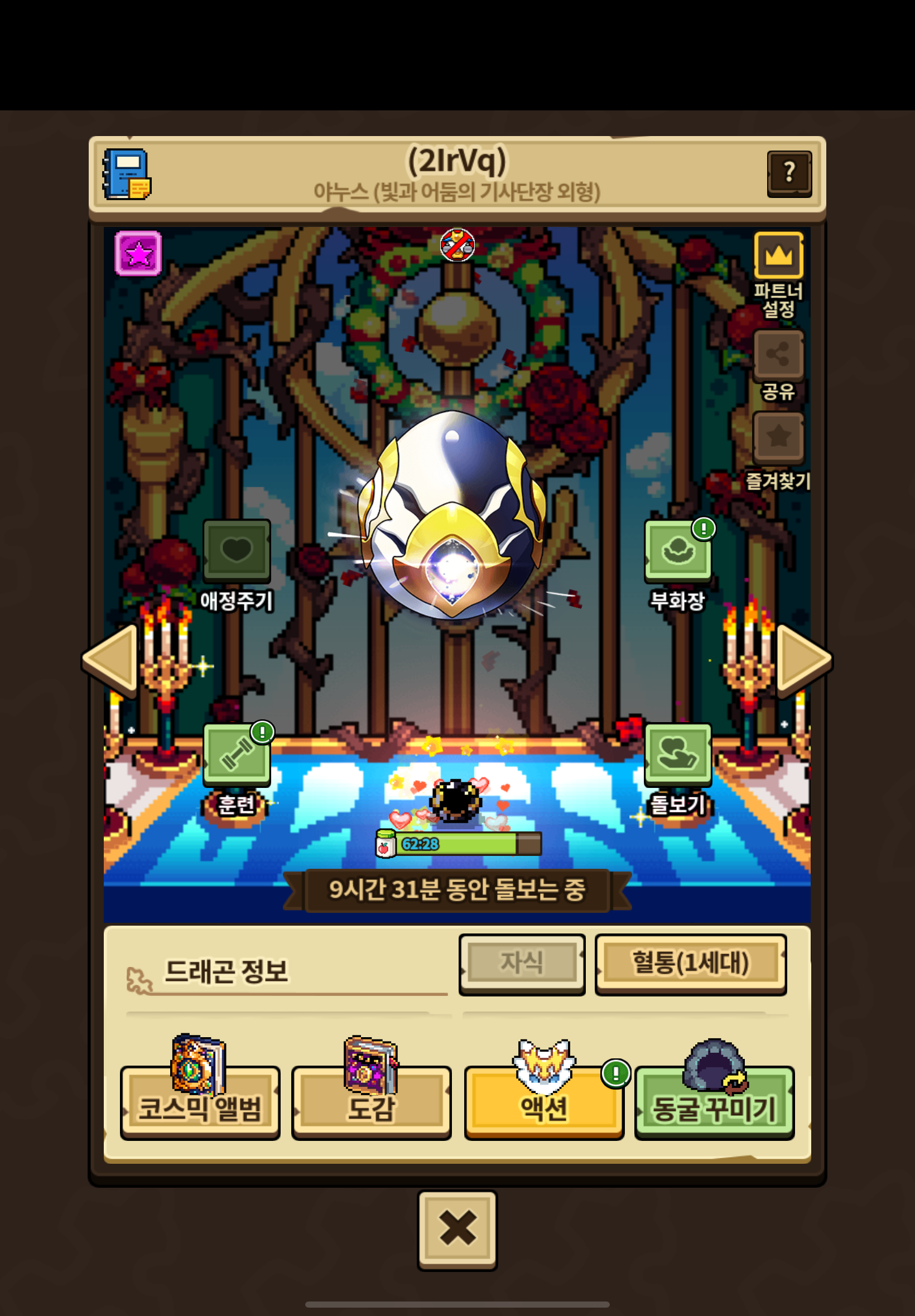Open the 부화장 hatchery
The image size is (915, 1316).
pos(678,550)
